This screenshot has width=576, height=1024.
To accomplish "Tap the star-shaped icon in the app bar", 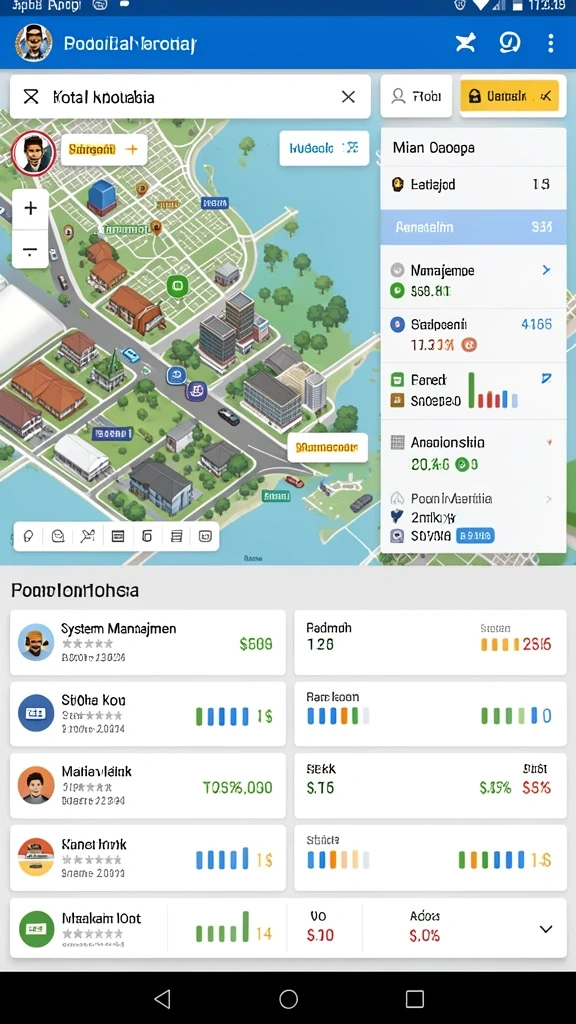I will [x=466, y=43].
